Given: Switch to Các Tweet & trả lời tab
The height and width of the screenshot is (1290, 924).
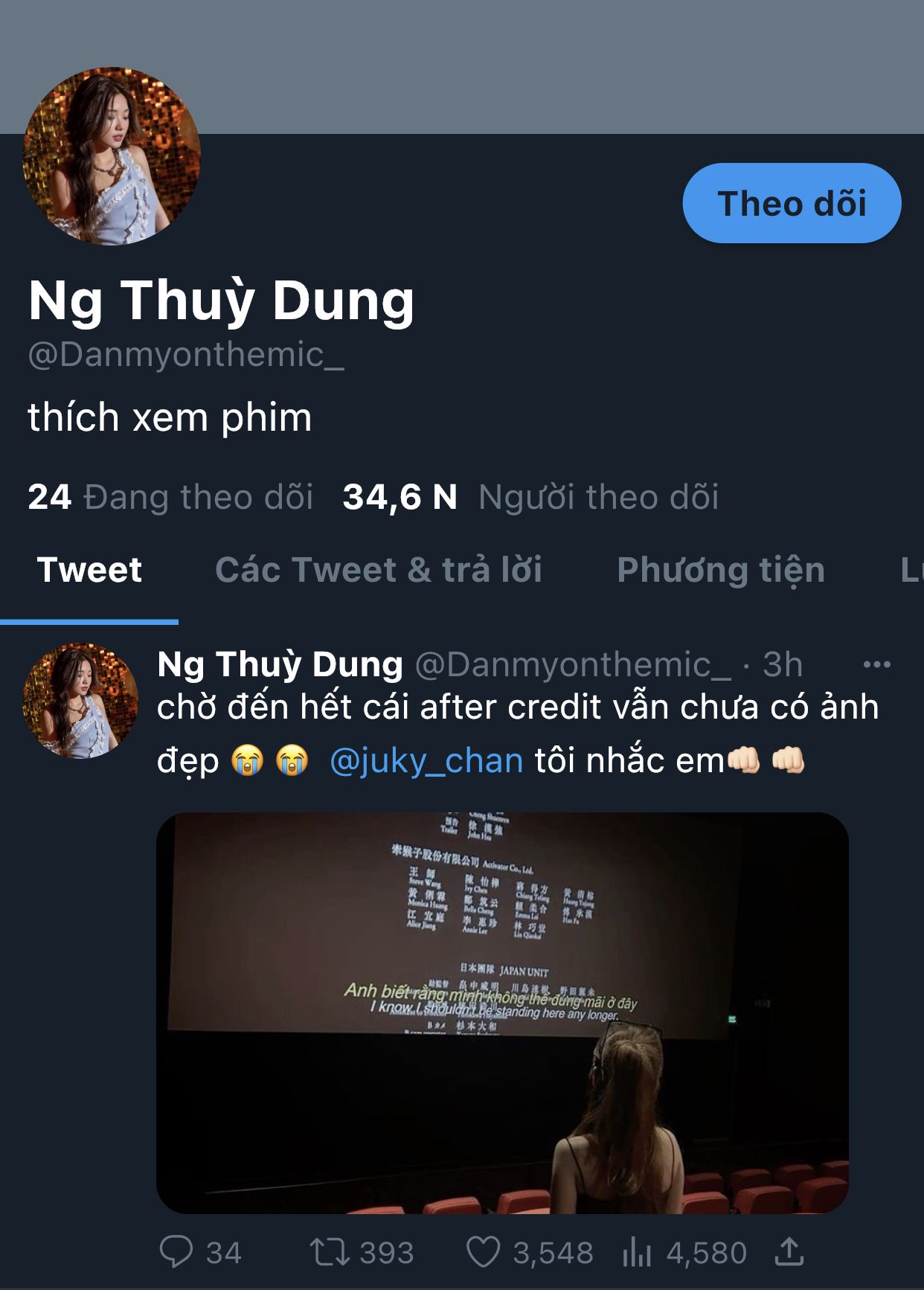Looking at the screenshot, I should pyautogui.click(x=378, y=570).
